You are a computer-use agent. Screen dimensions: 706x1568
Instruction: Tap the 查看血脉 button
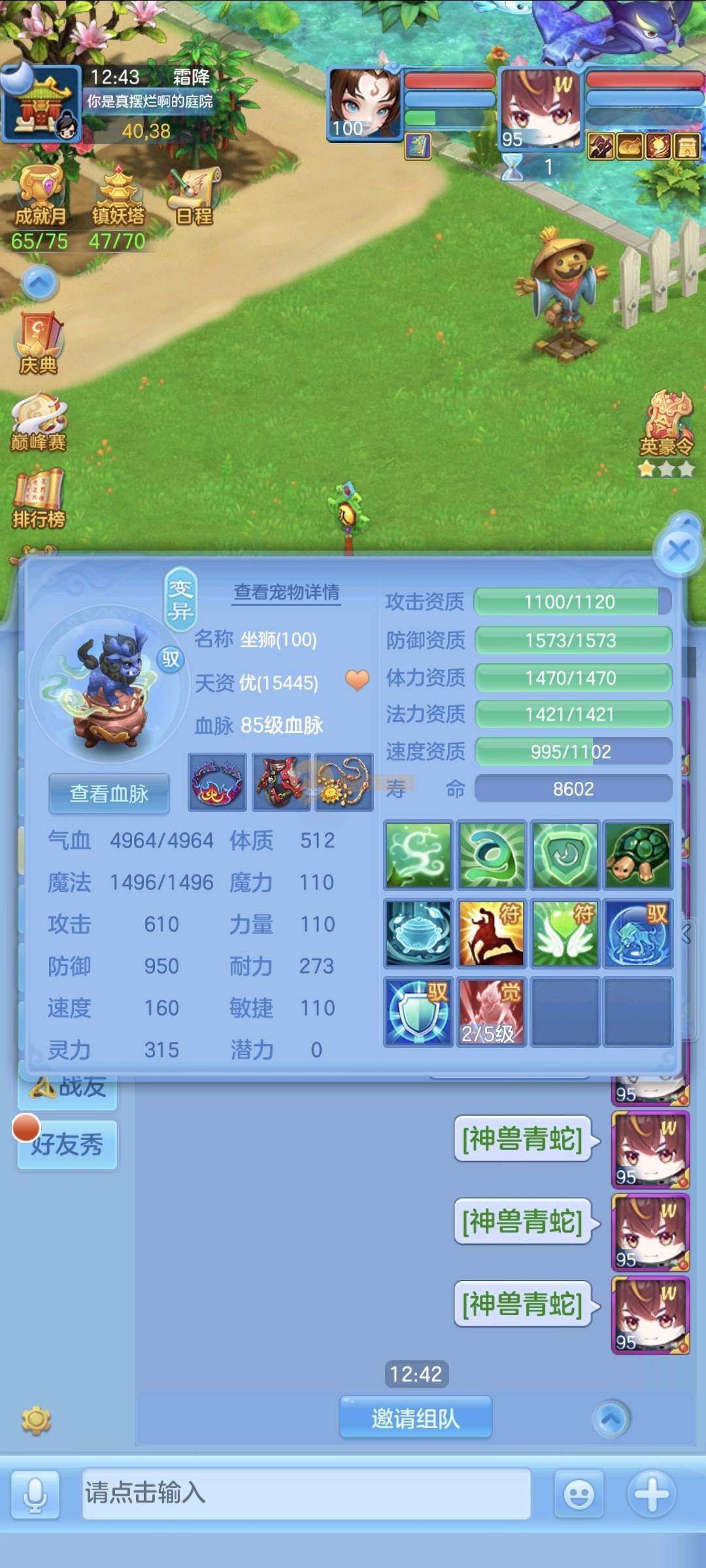tap(109, 793)
